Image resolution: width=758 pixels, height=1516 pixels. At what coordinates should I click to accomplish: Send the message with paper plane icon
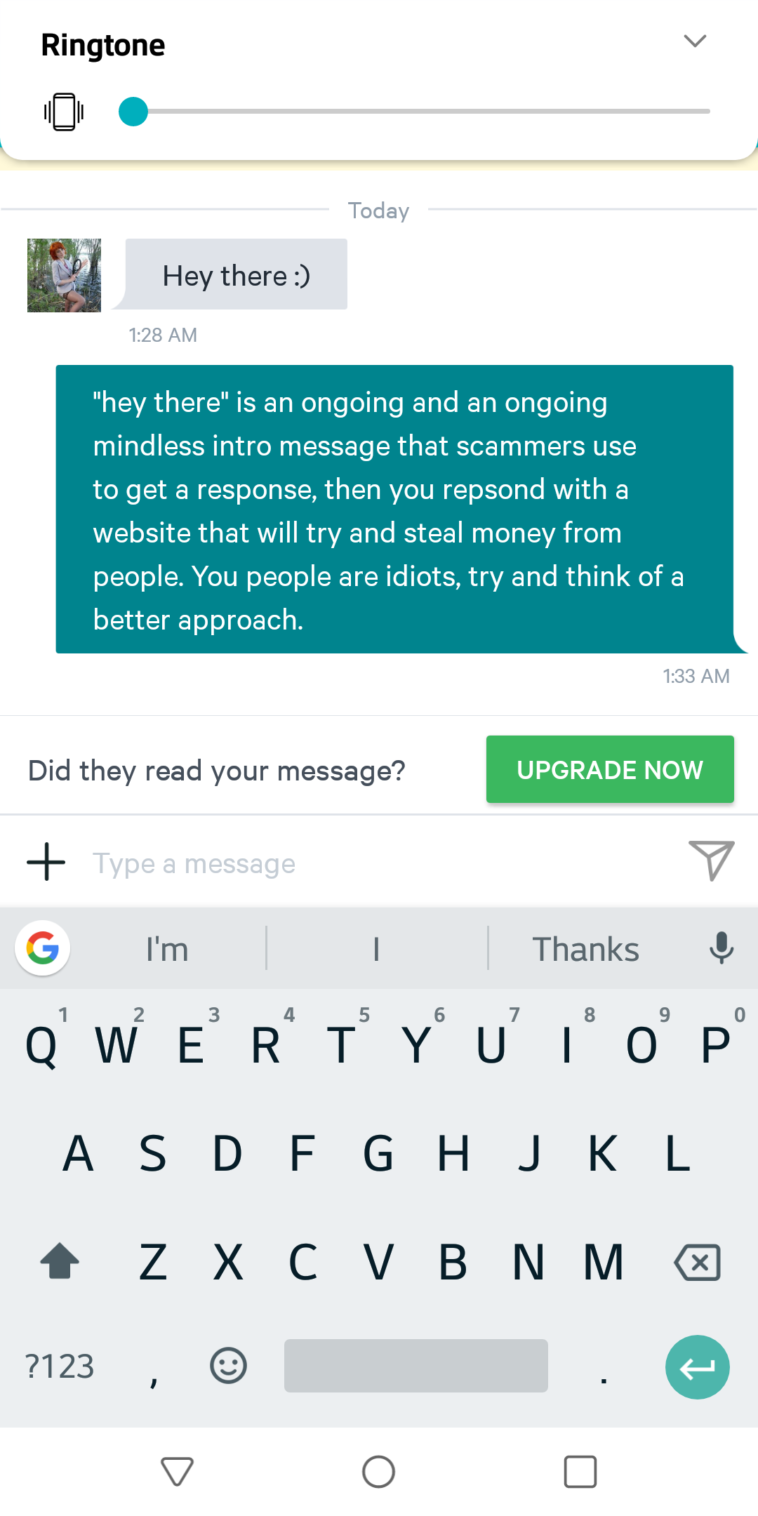coord(711,861)
